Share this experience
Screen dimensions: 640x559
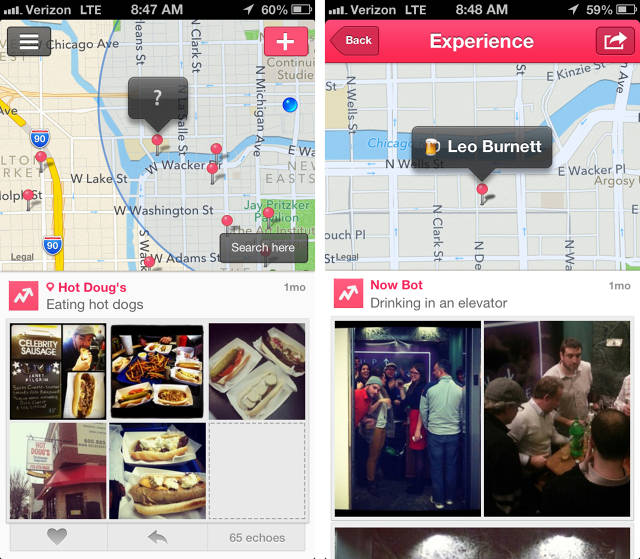[611, 41]
